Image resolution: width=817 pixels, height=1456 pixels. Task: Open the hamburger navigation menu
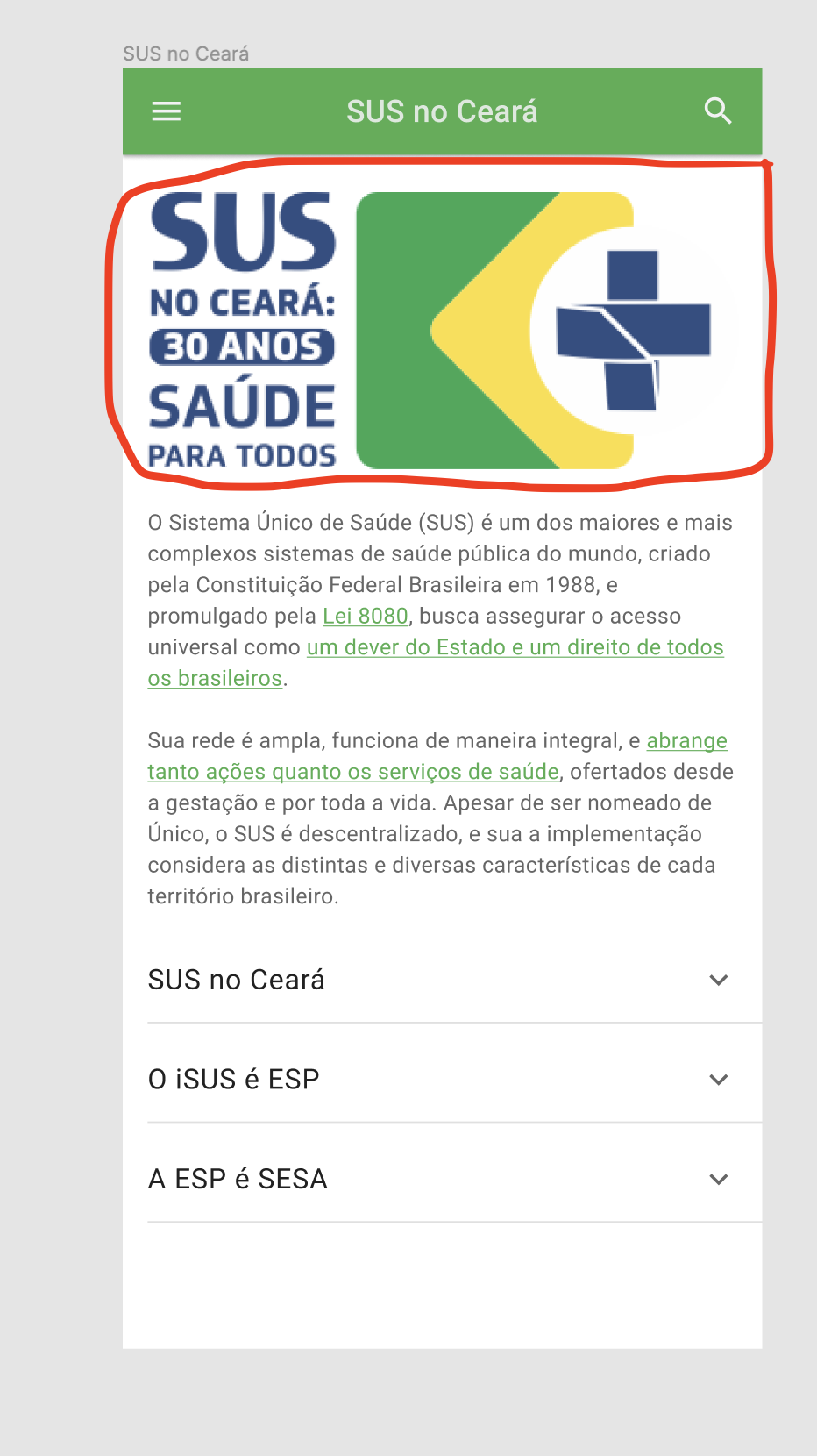165,111
